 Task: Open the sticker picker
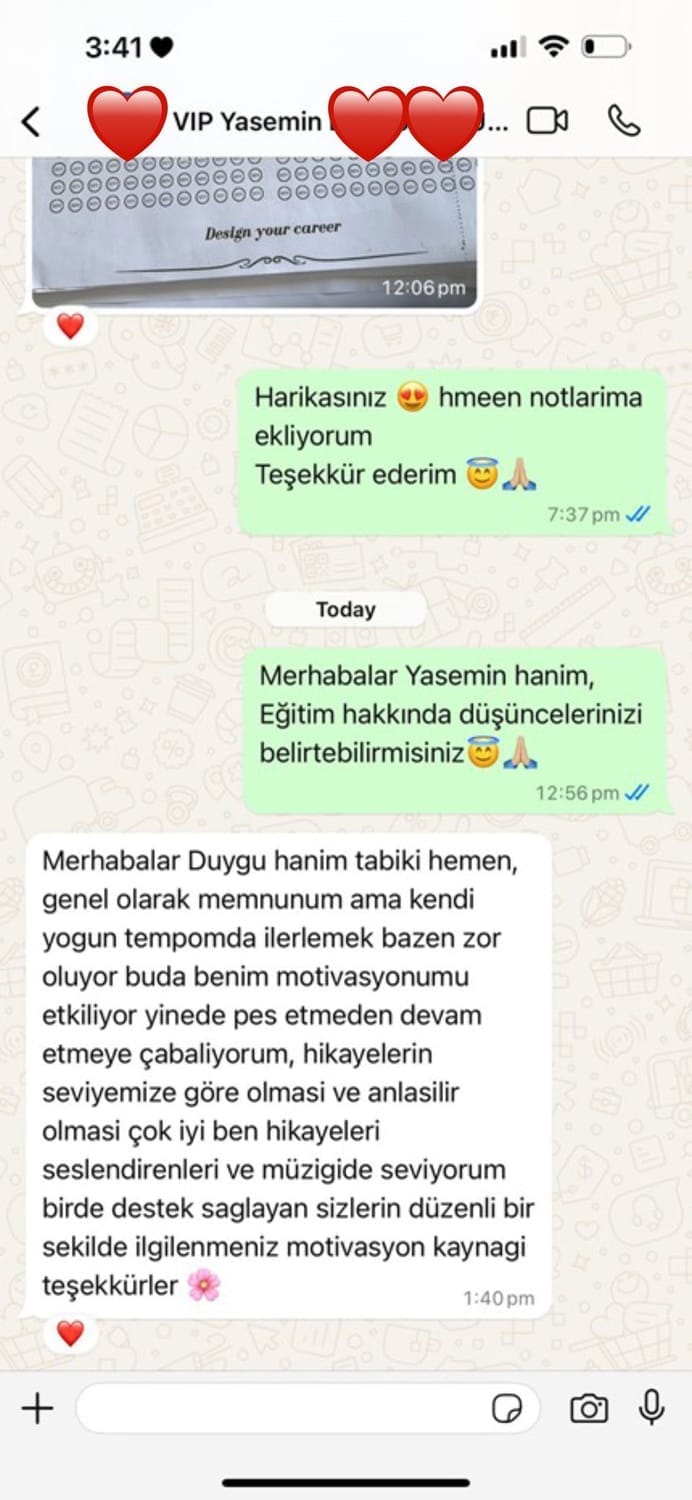(x=508, y=1409)
